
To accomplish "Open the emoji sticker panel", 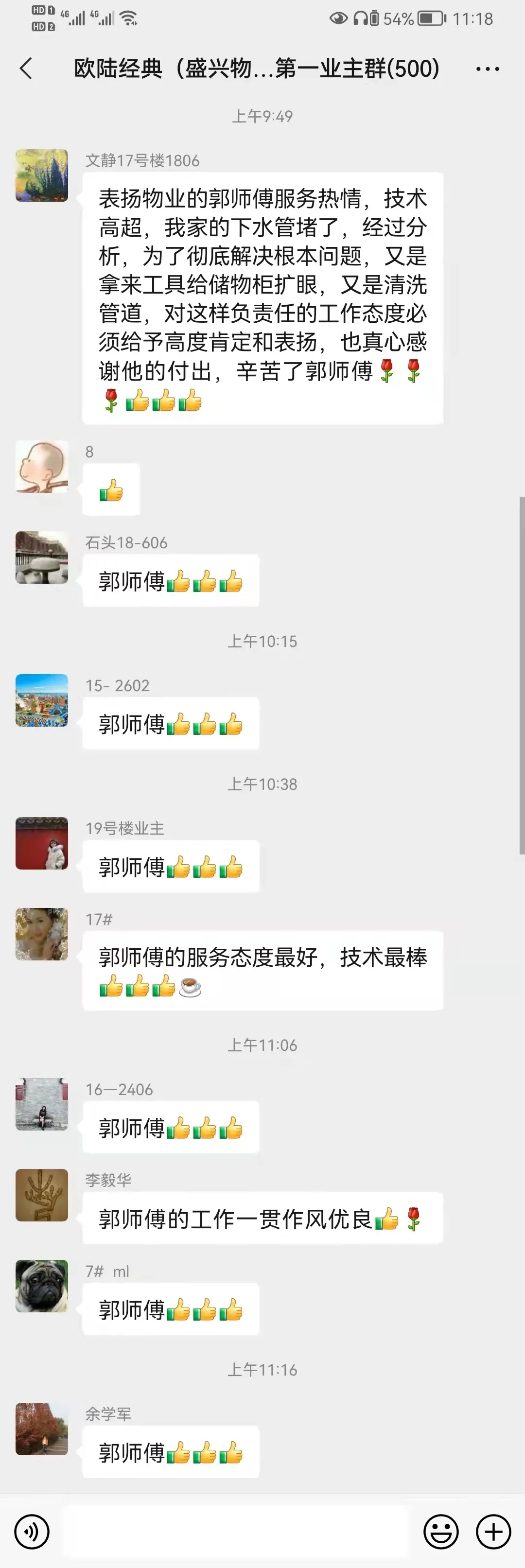I will 441,1531.
